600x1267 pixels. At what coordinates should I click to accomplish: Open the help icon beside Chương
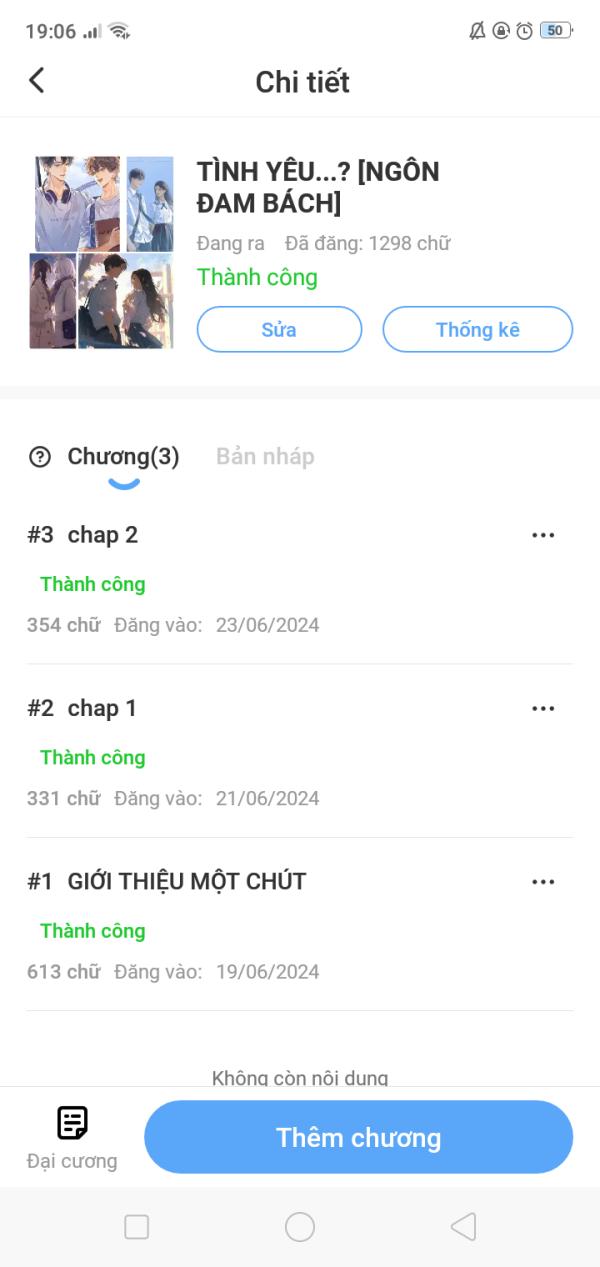tap(40, 458)
